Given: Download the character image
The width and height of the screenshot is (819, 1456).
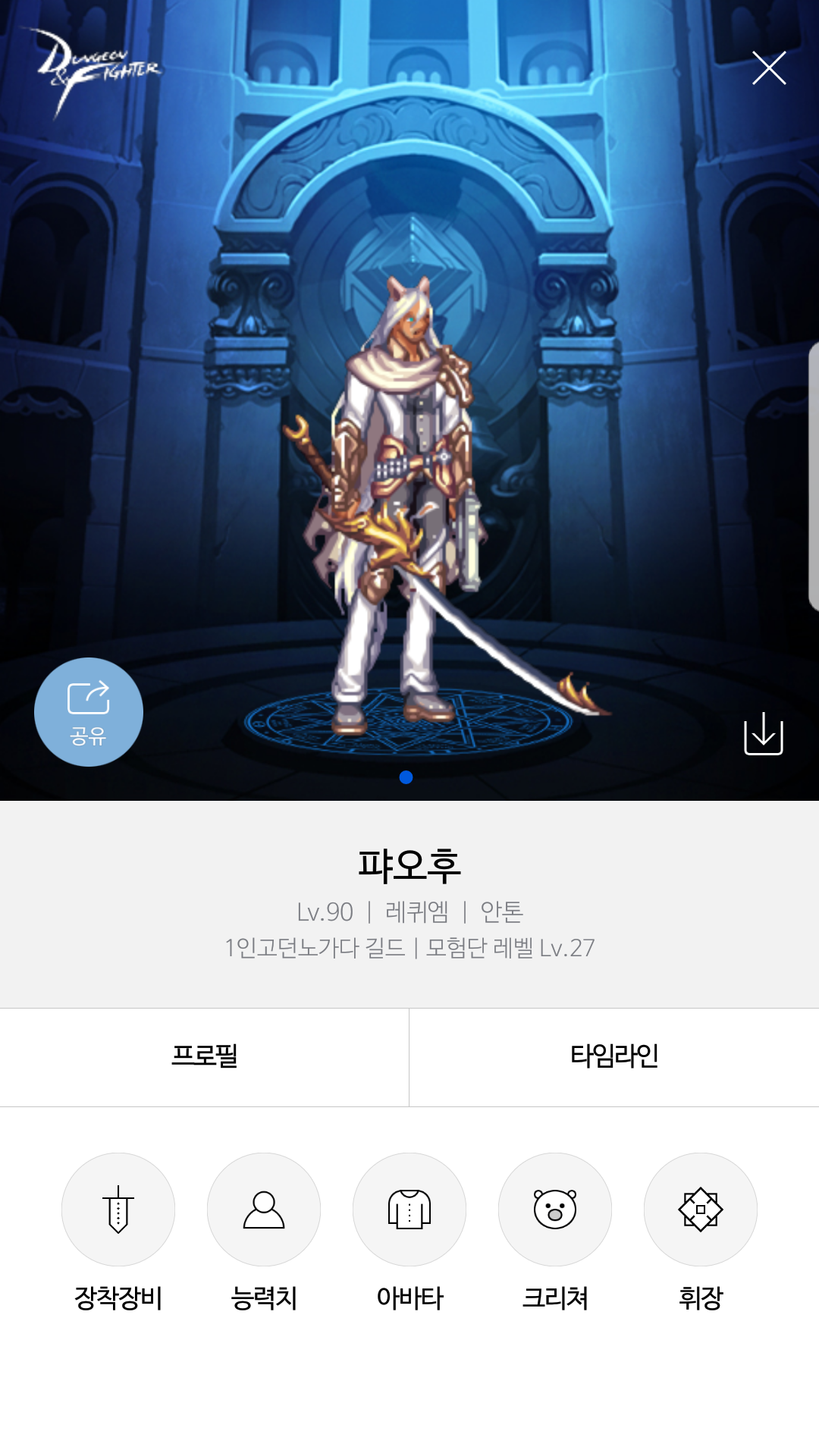Looking at the screenshot, I should [x=763, y=734].
